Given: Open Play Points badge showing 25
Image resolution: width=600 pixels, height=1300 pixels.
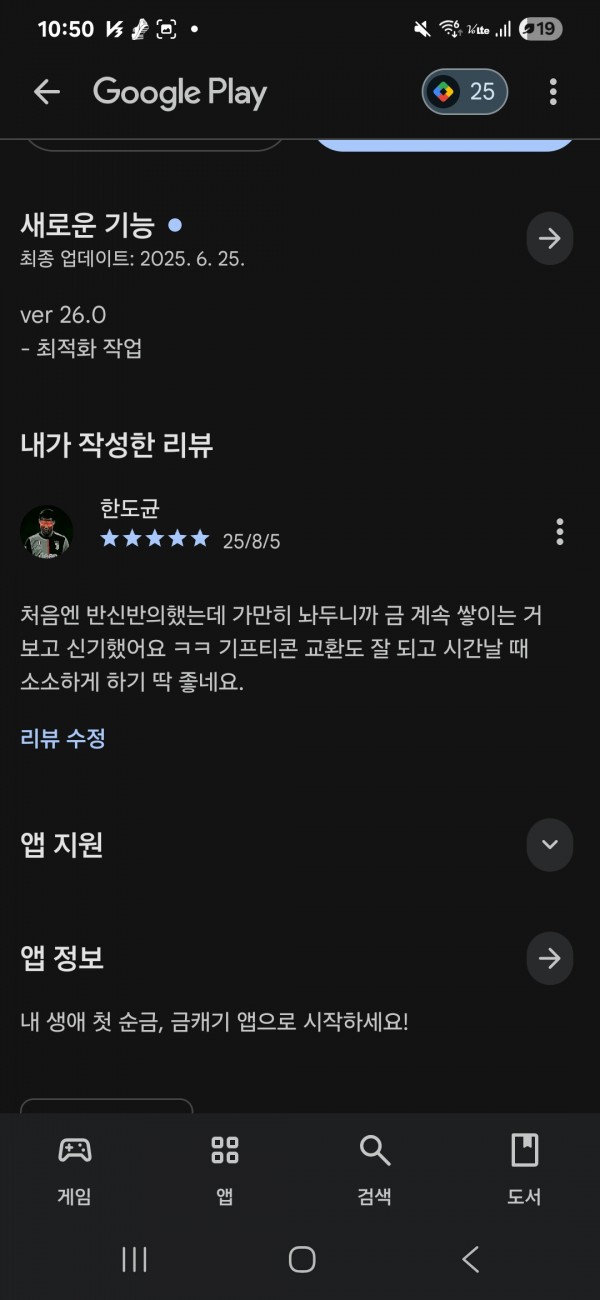Looking at the screenshot, I should [x=465, y=92].
